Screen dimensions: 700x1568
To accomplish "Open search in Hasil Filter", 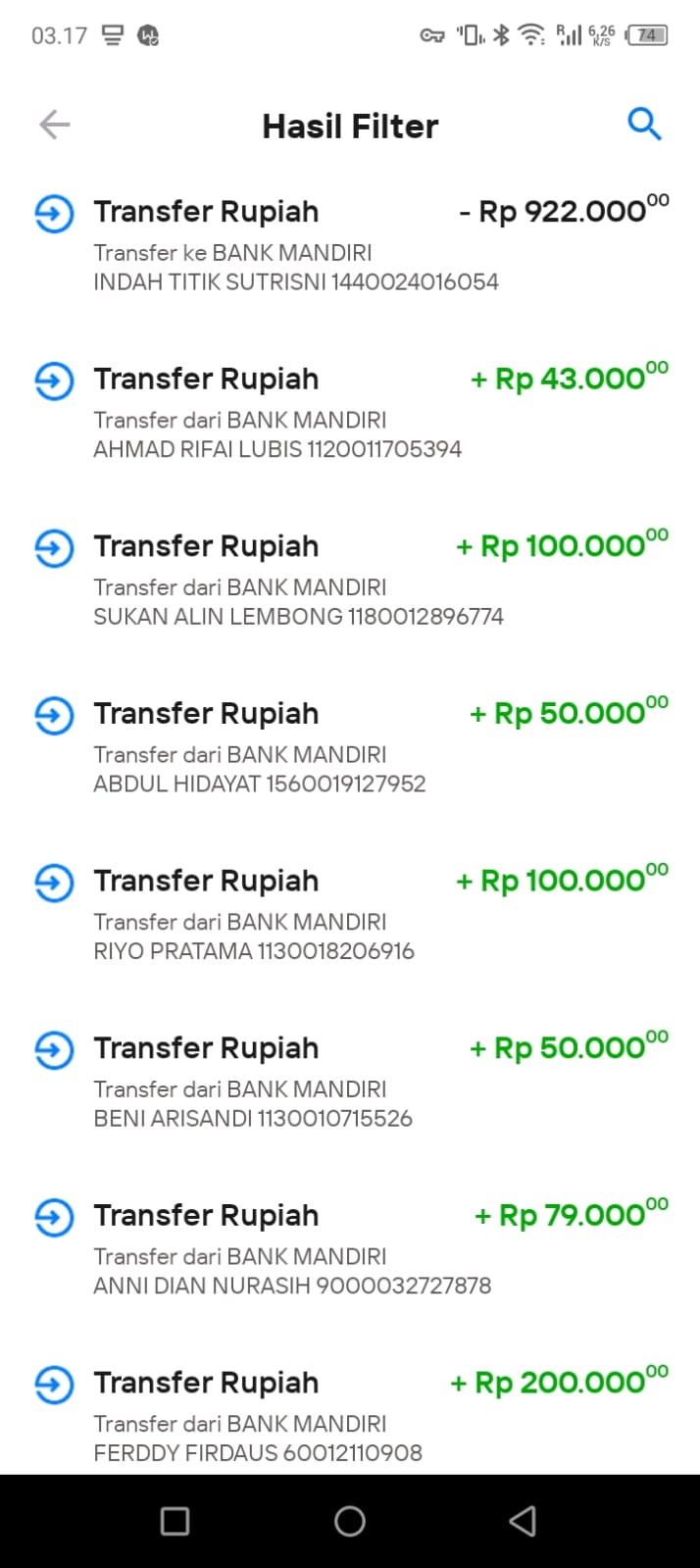I will tap(644, 125).
